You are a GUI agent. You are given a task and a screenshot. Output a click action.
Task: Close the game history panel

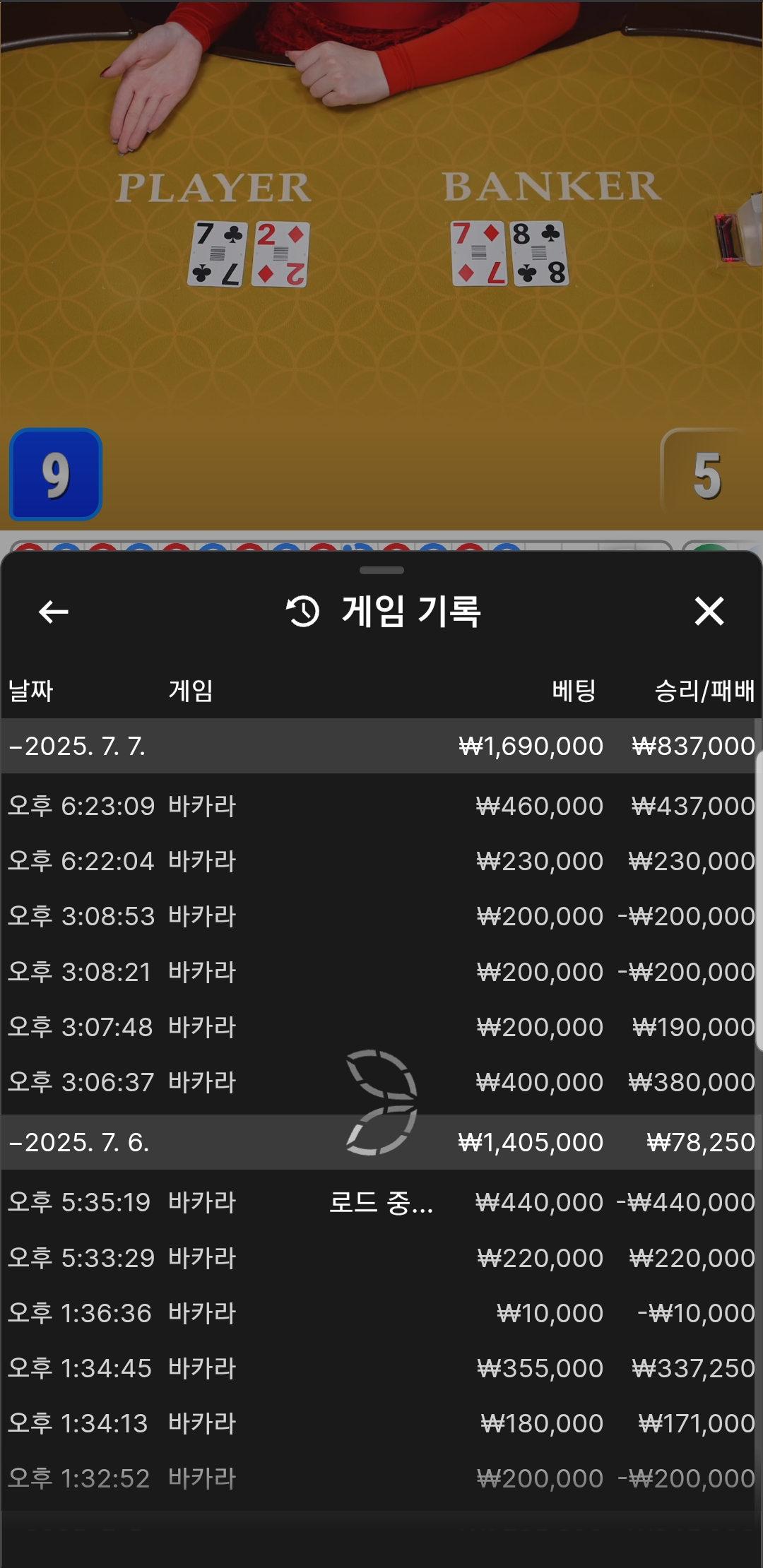[709, 612]
